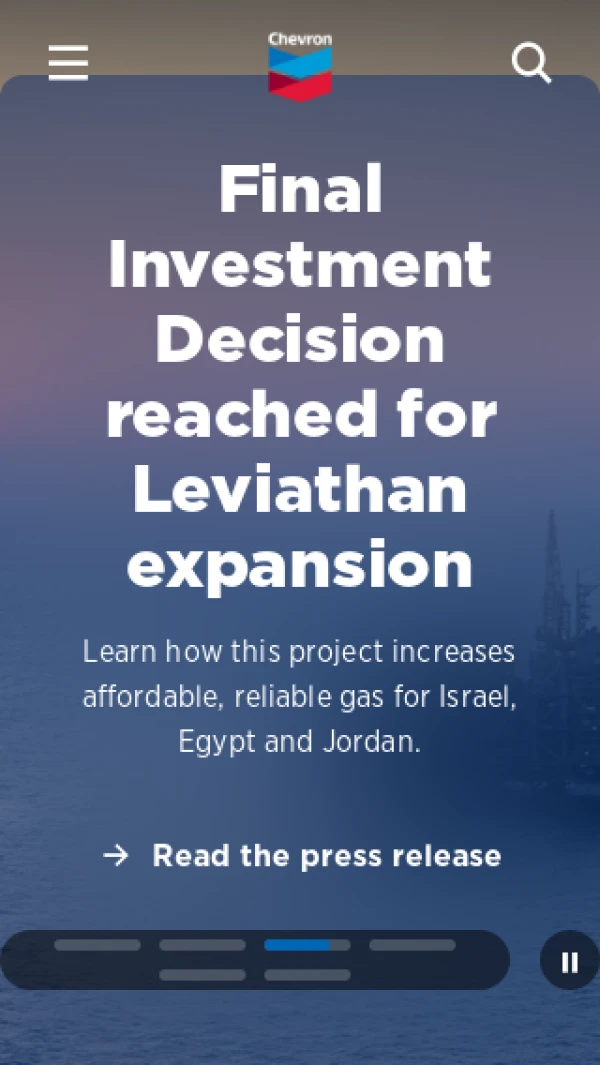Open the Read the press release link
Image resolution: width=600 pixels, height=1065 pixels.
(302, 855)
